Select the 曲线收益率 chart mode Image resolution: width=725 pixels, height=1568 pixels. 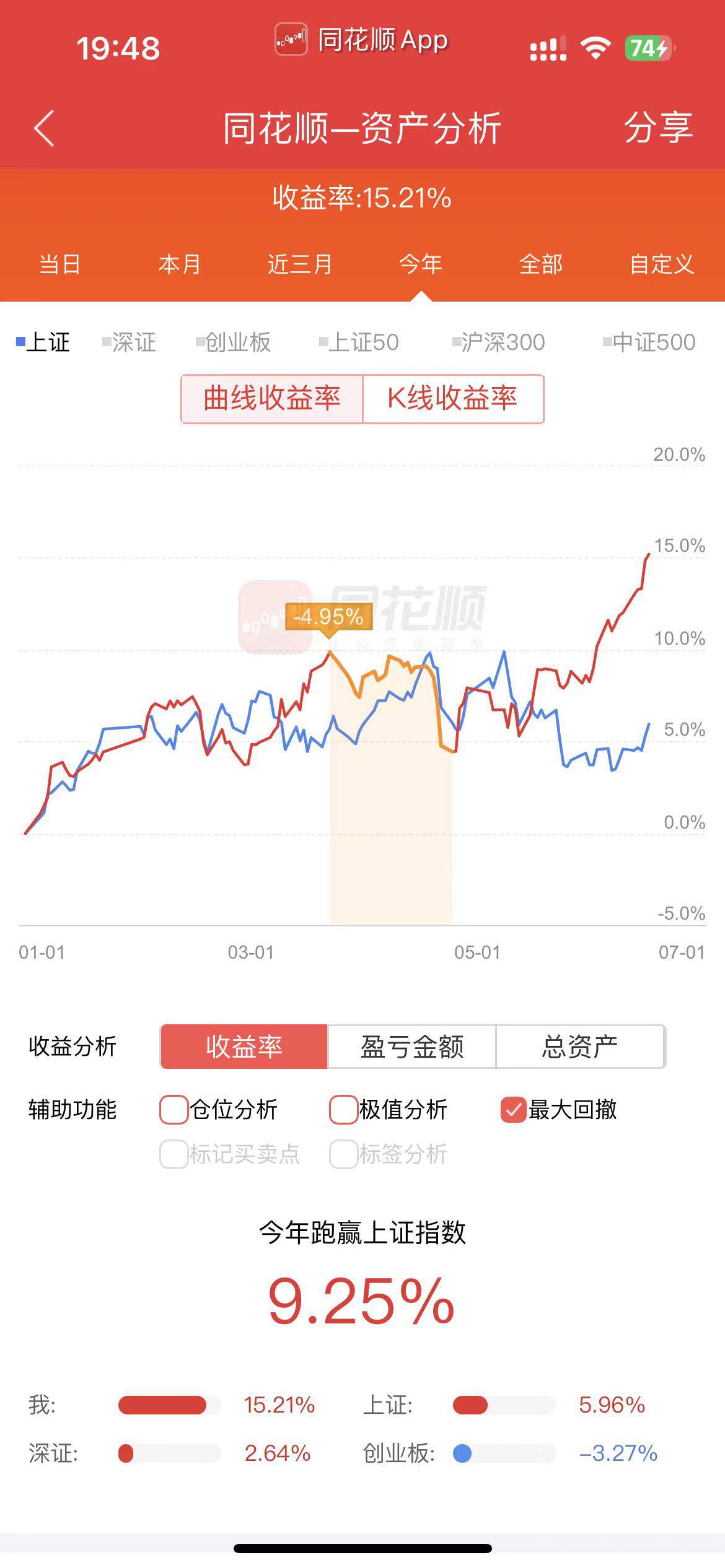tap(272, 398)
